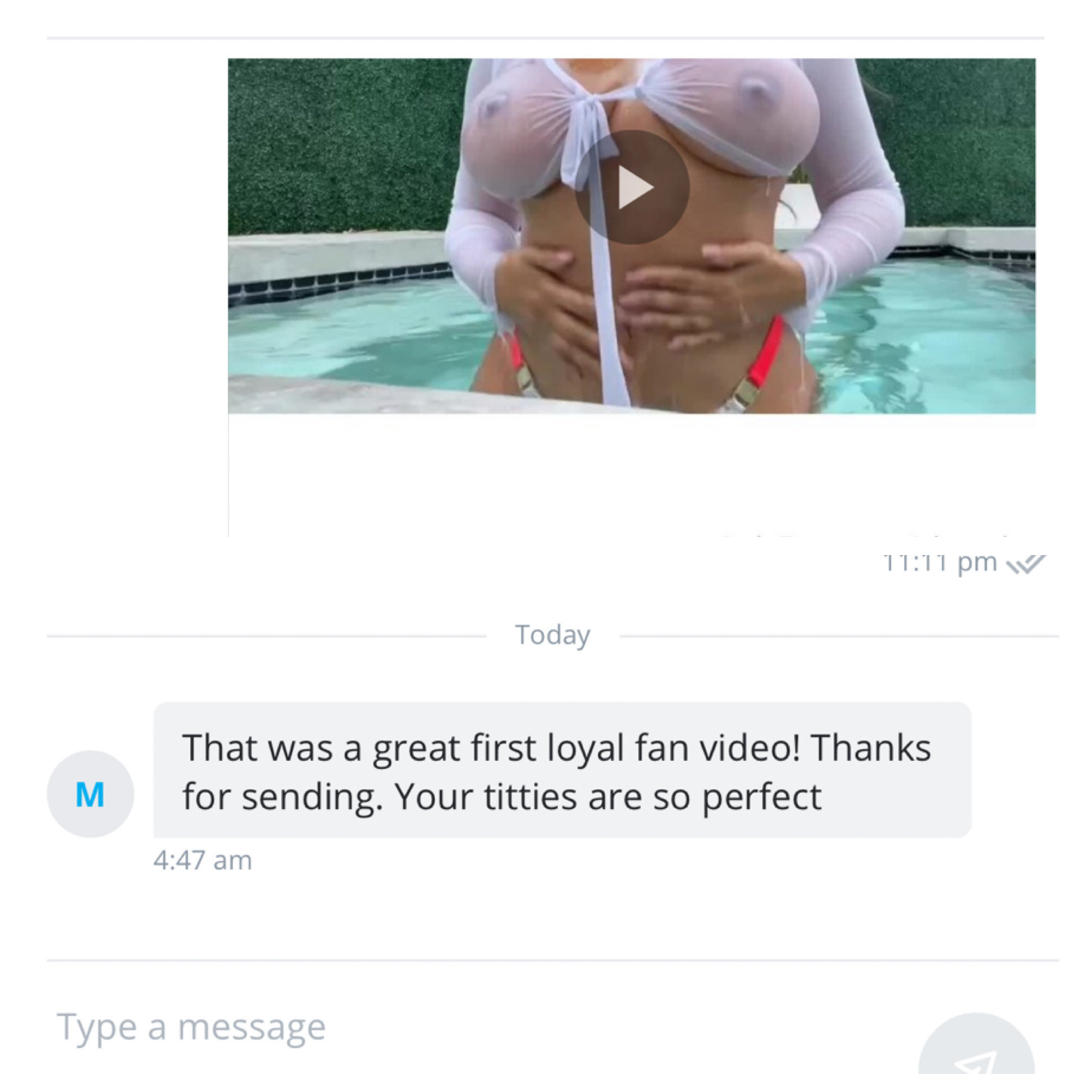Play the video in the chat
1092x1092 pixels.
(632, 187)
